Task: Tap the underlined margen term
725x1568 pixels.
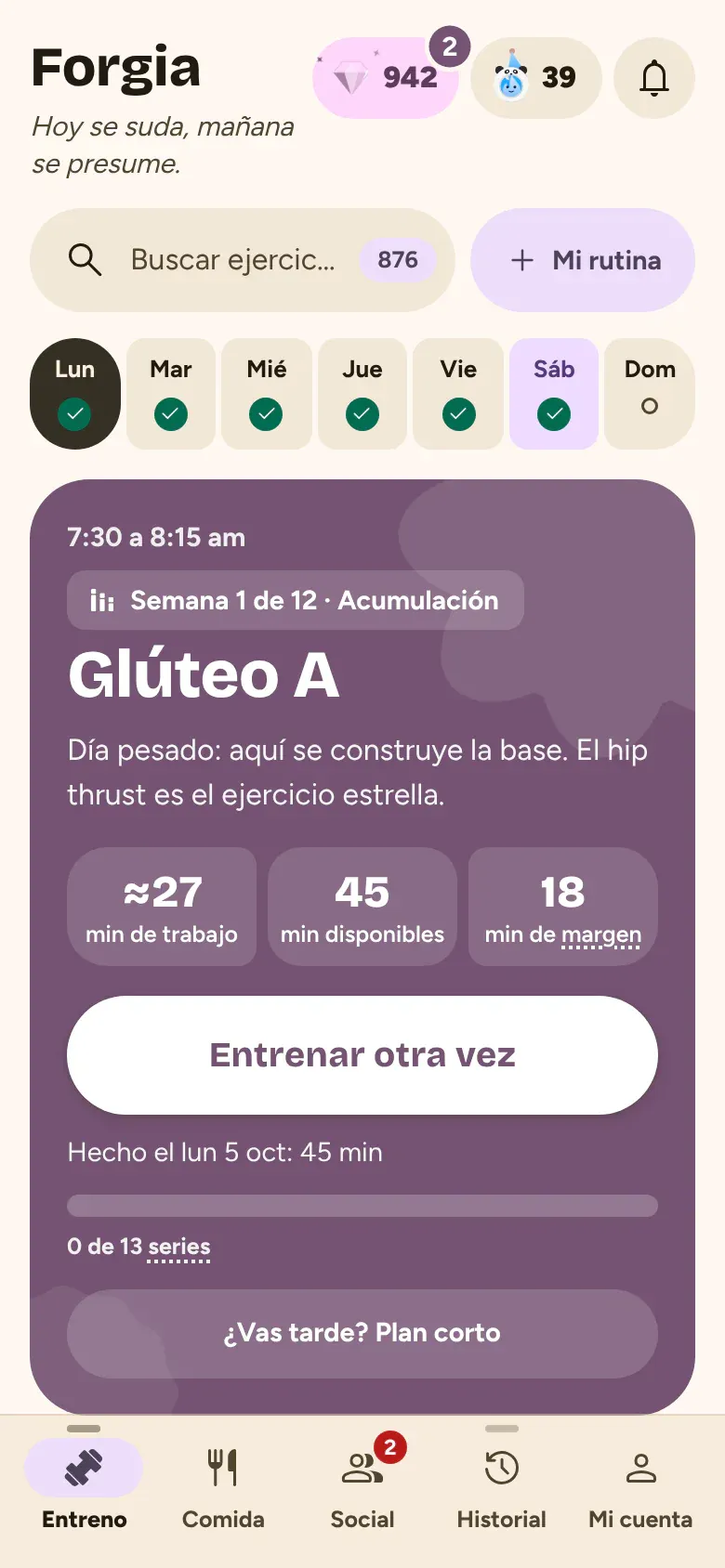Action: tap(601, 934)
